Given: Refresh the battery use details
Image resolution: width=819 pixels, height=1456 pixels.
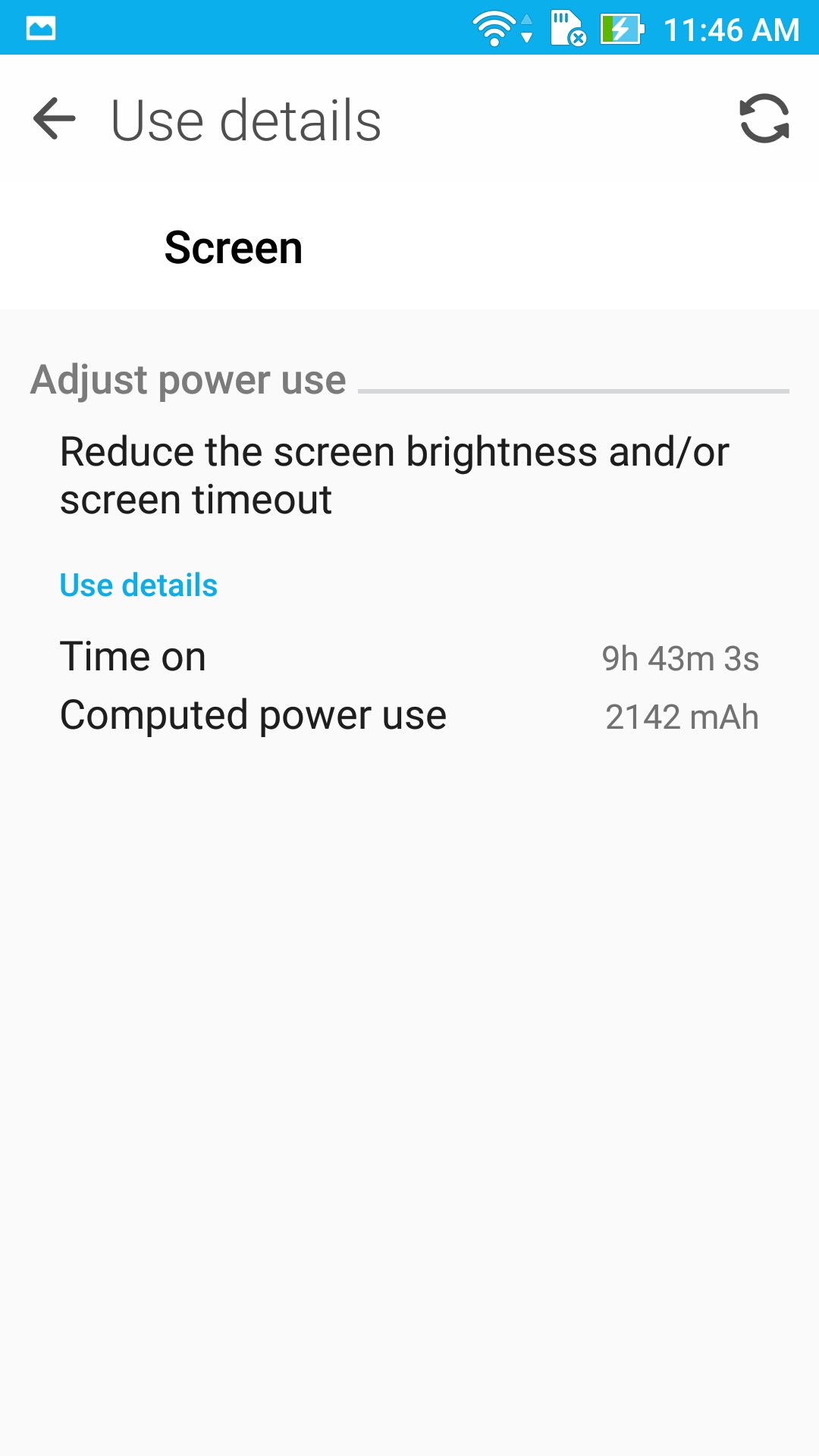Looking at the screenshot, I should click(764, 119).
